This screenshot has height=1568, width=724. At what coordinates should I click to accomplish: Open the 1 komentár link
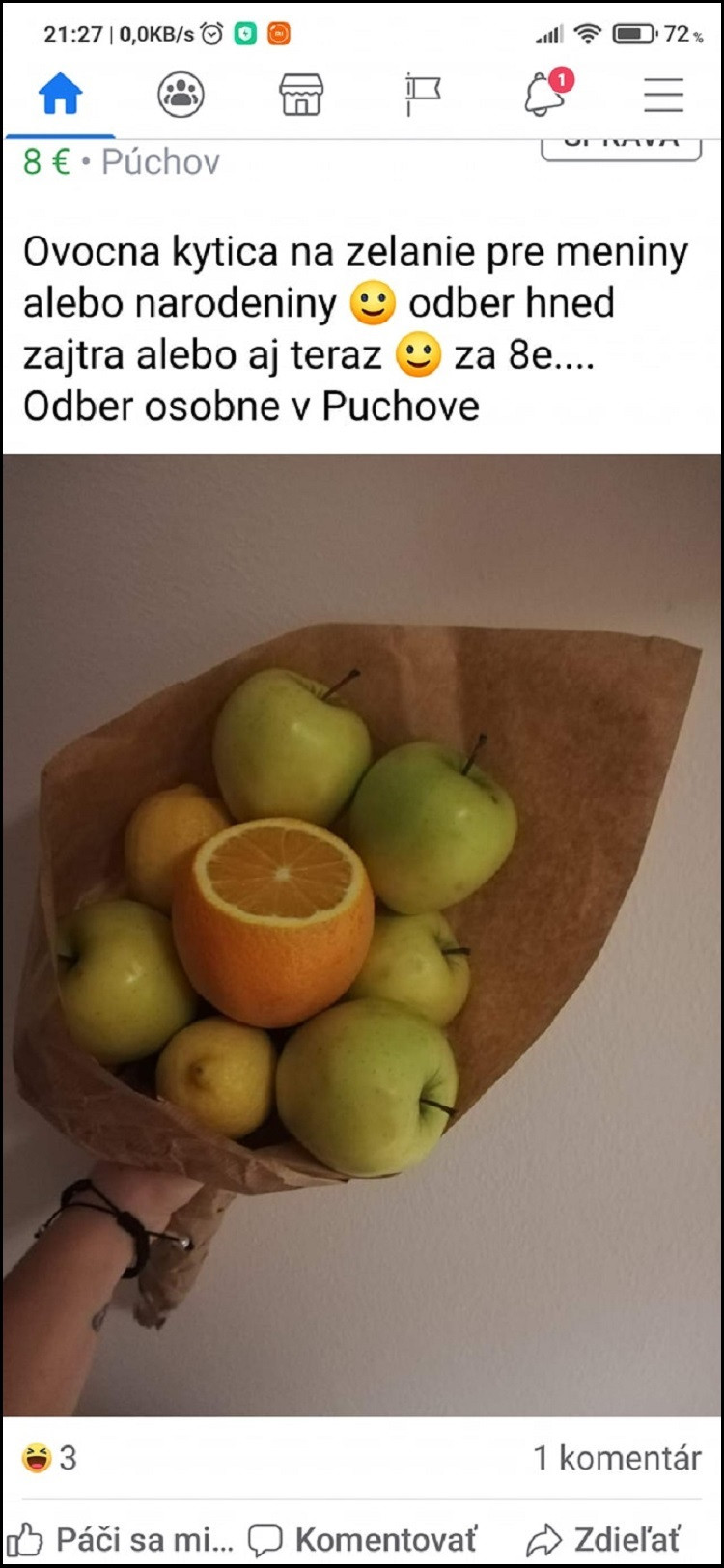(x=618, y=1458)
